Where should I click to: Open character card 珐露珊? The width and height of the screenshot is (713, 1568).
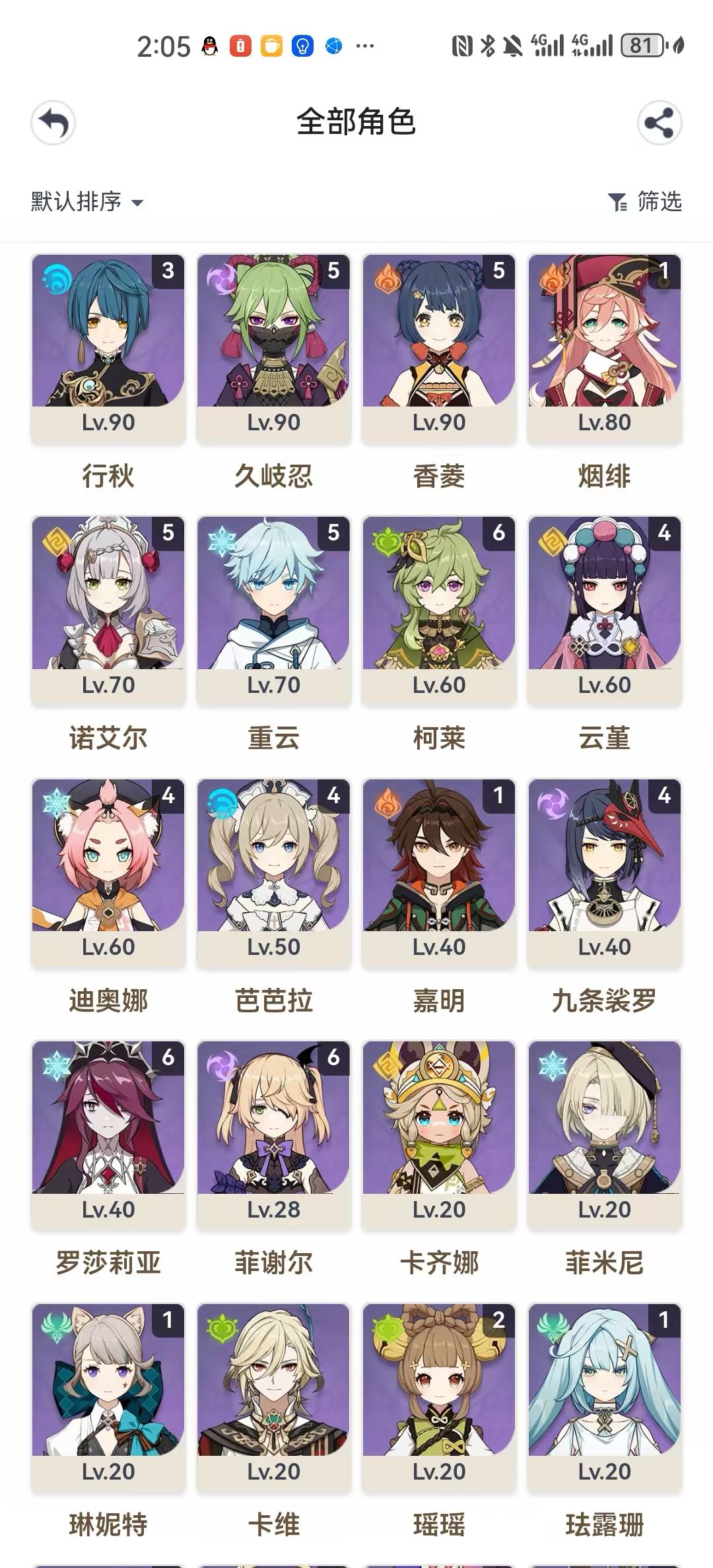(604, 1397)
